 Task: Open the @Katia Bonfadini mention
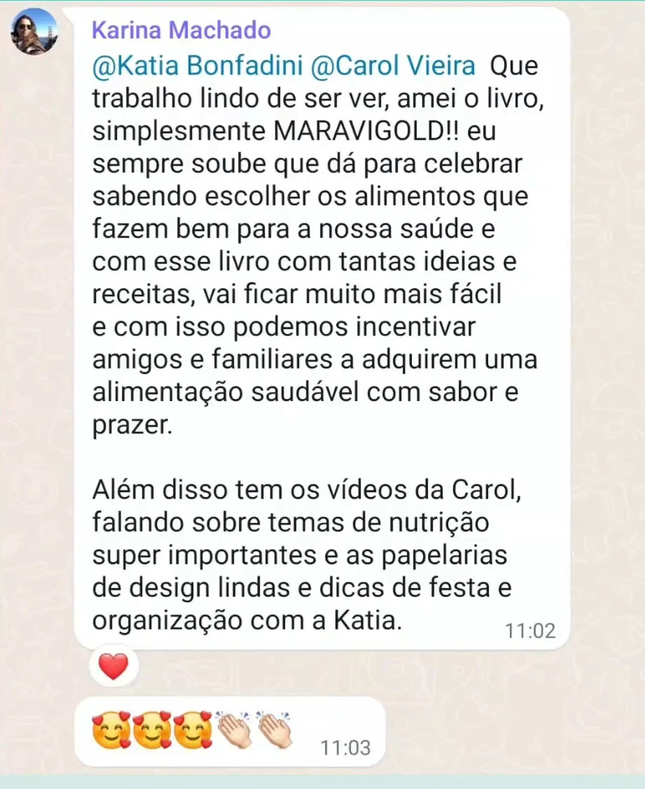pos(196,67)
